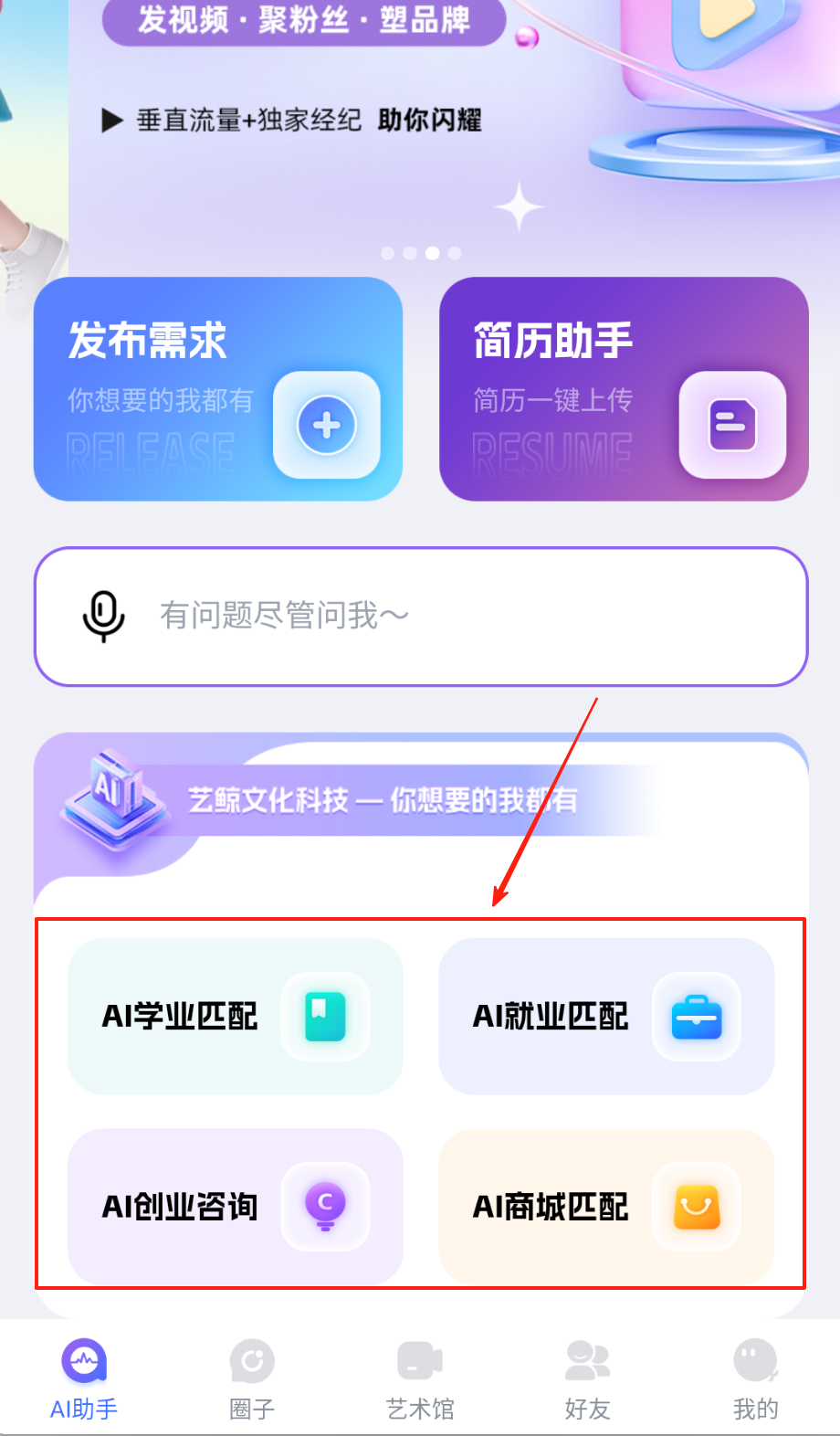840x1436 pixels.
Task: Switch to the 圈子 tab
Action: [252, 1379]
